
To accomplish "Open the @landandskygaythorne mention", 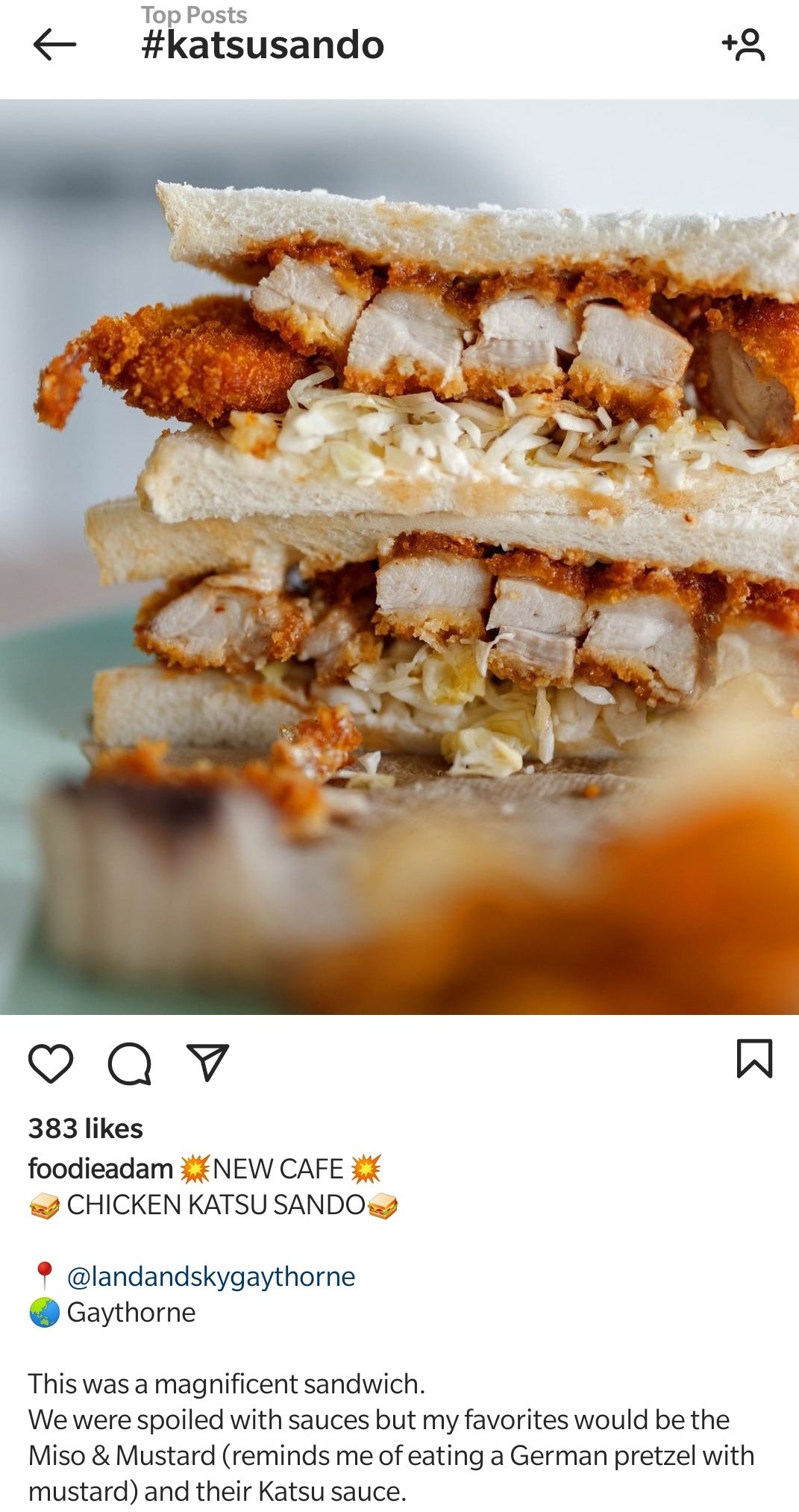I will click(x=211, y=1276).
